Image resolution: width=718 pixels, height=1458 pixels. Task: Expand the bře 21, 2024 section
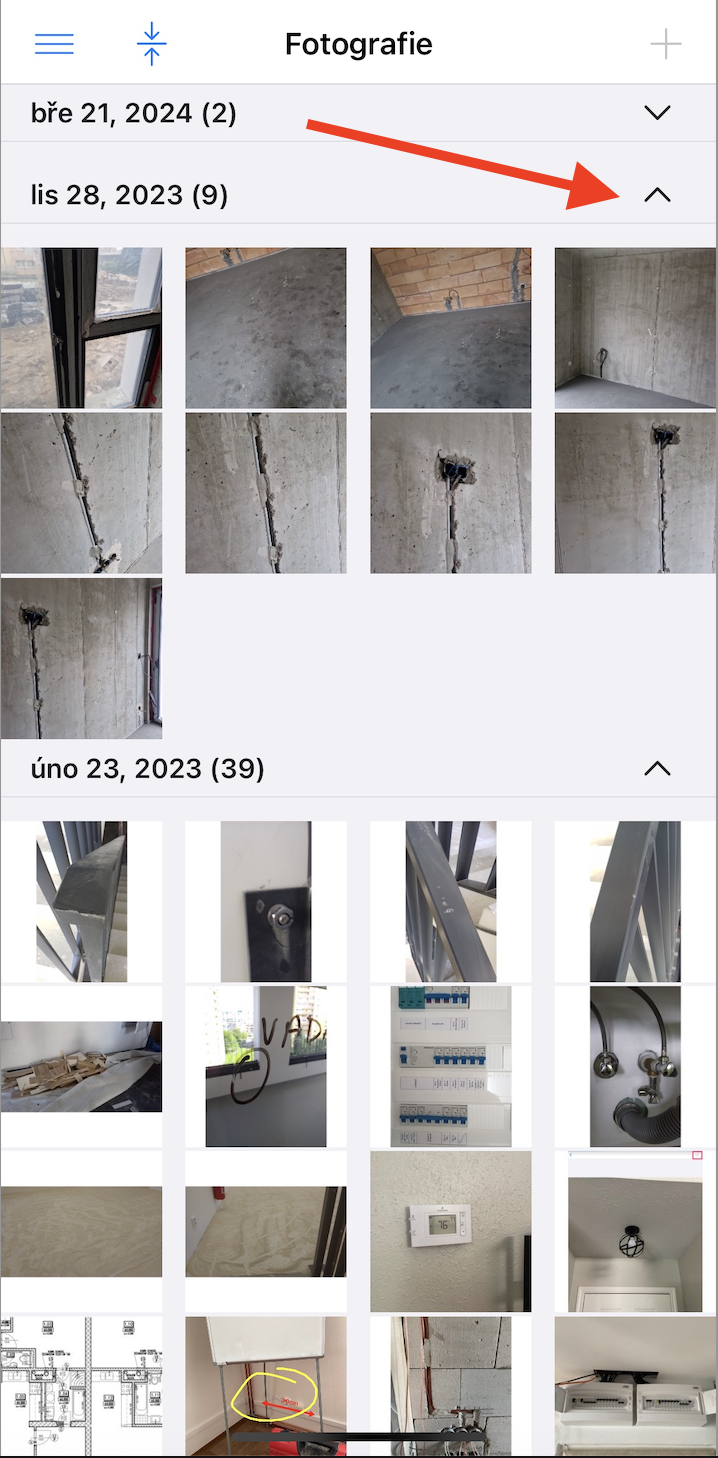pyautogui.click(x=657, y=113)
